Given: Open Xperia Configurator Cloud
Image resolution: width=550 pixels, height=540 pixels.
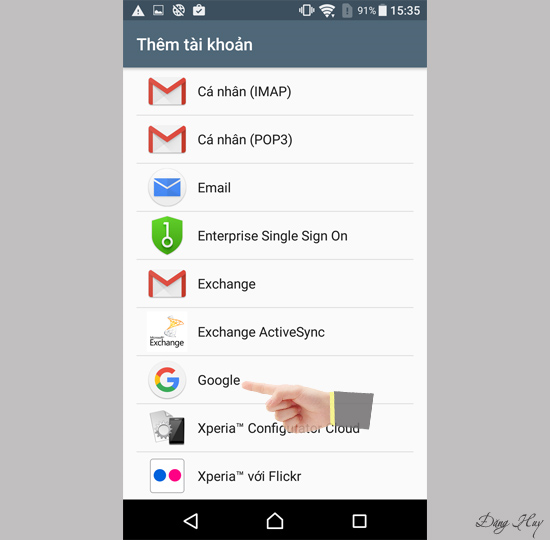Looking at the screenshot, I should click(275, 428).
